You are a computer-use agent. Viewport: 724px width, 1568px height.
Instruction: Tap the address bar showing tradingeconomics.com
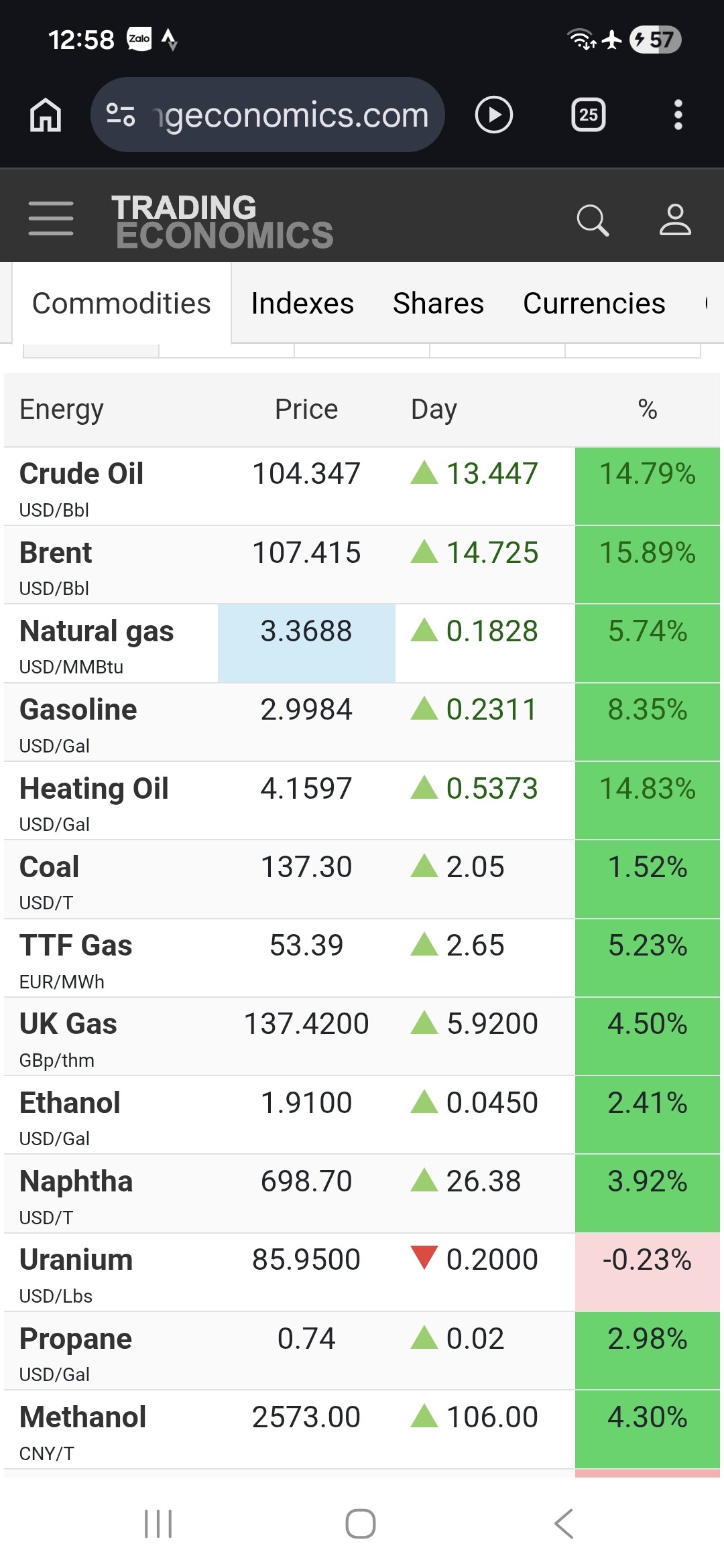(268, 115)
